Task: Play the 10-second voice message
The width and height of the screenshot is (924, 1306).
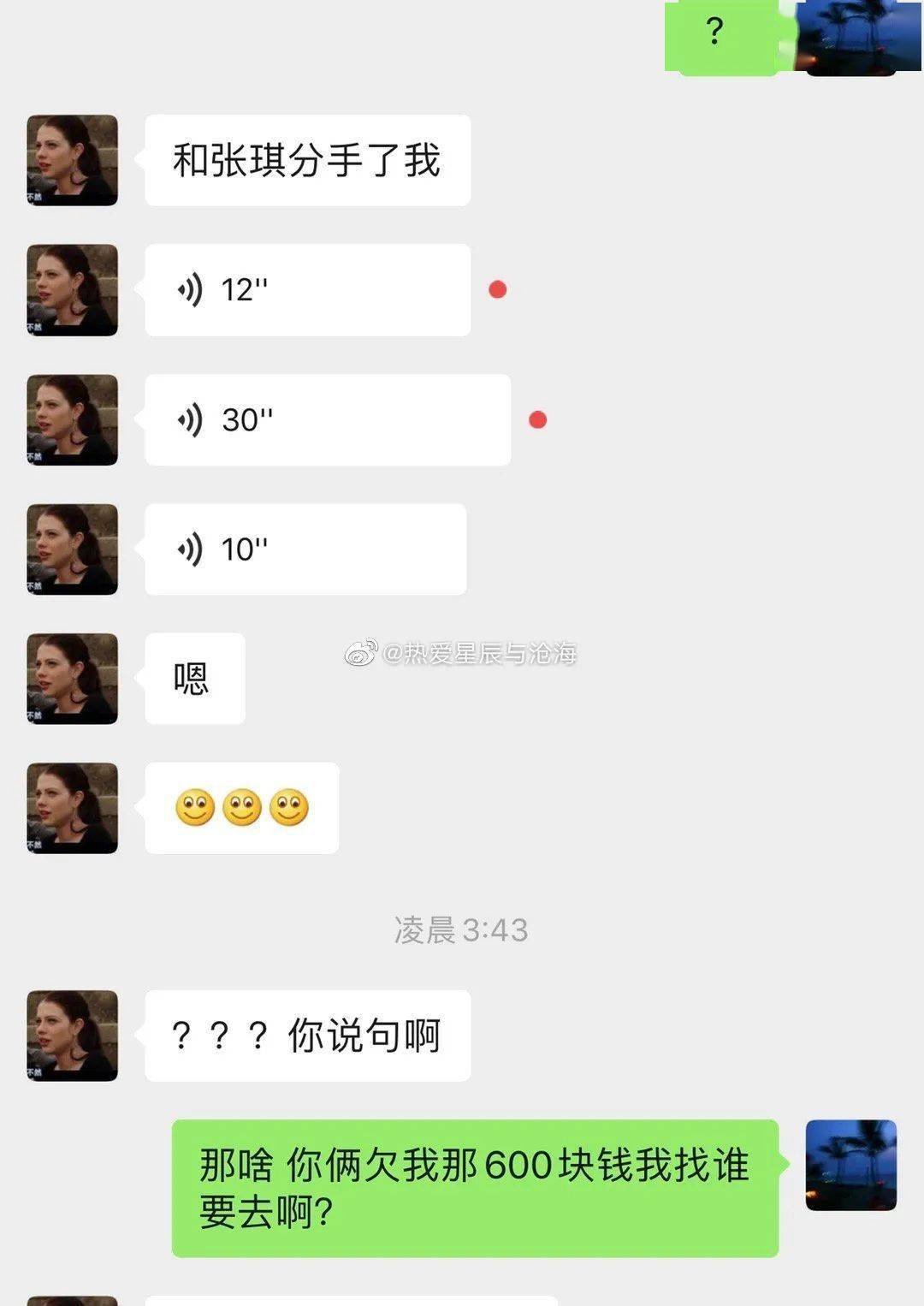Action: tap(305, 549)
